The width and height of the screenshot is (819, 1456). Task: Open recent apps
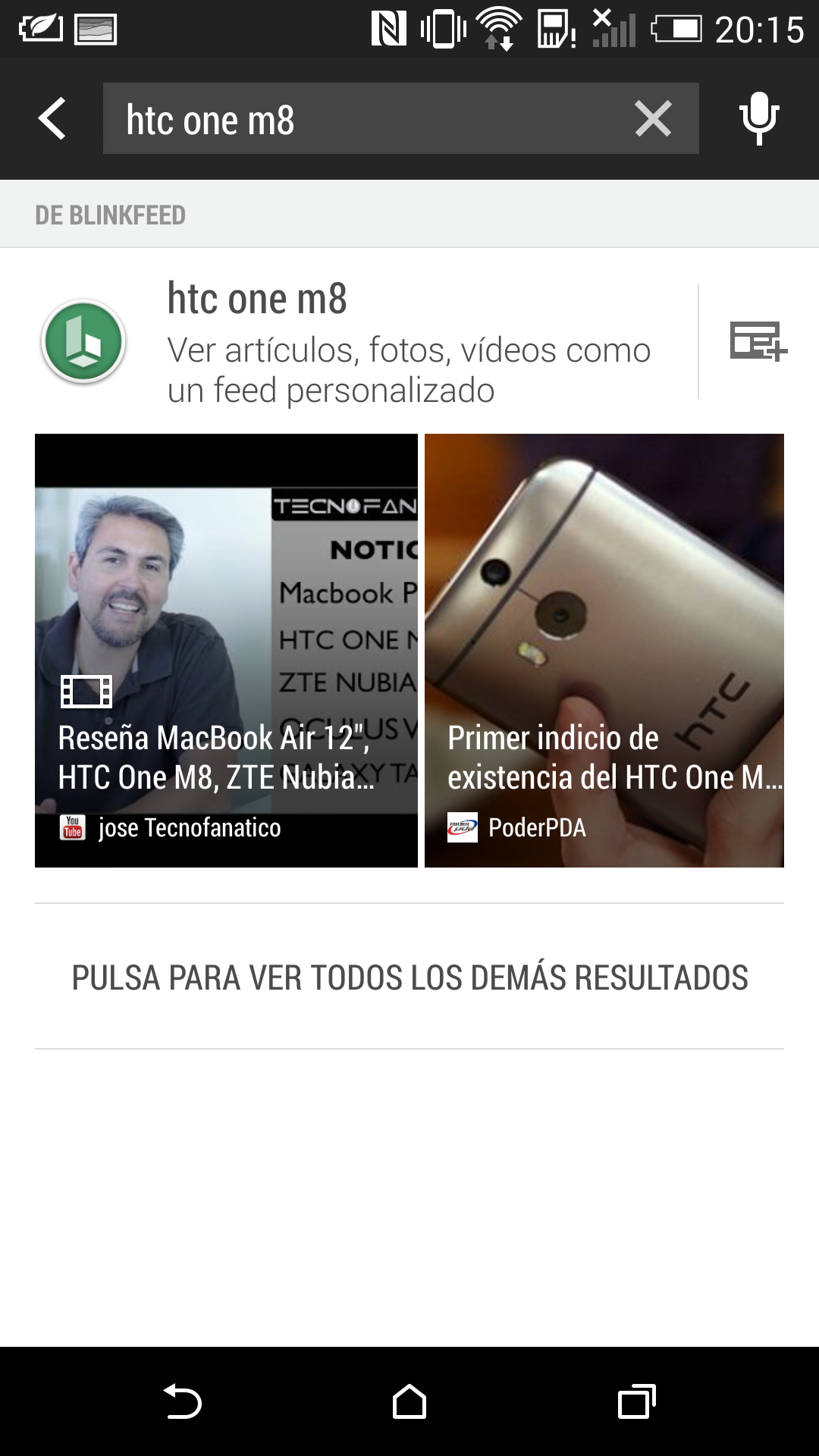(636, 1401)
